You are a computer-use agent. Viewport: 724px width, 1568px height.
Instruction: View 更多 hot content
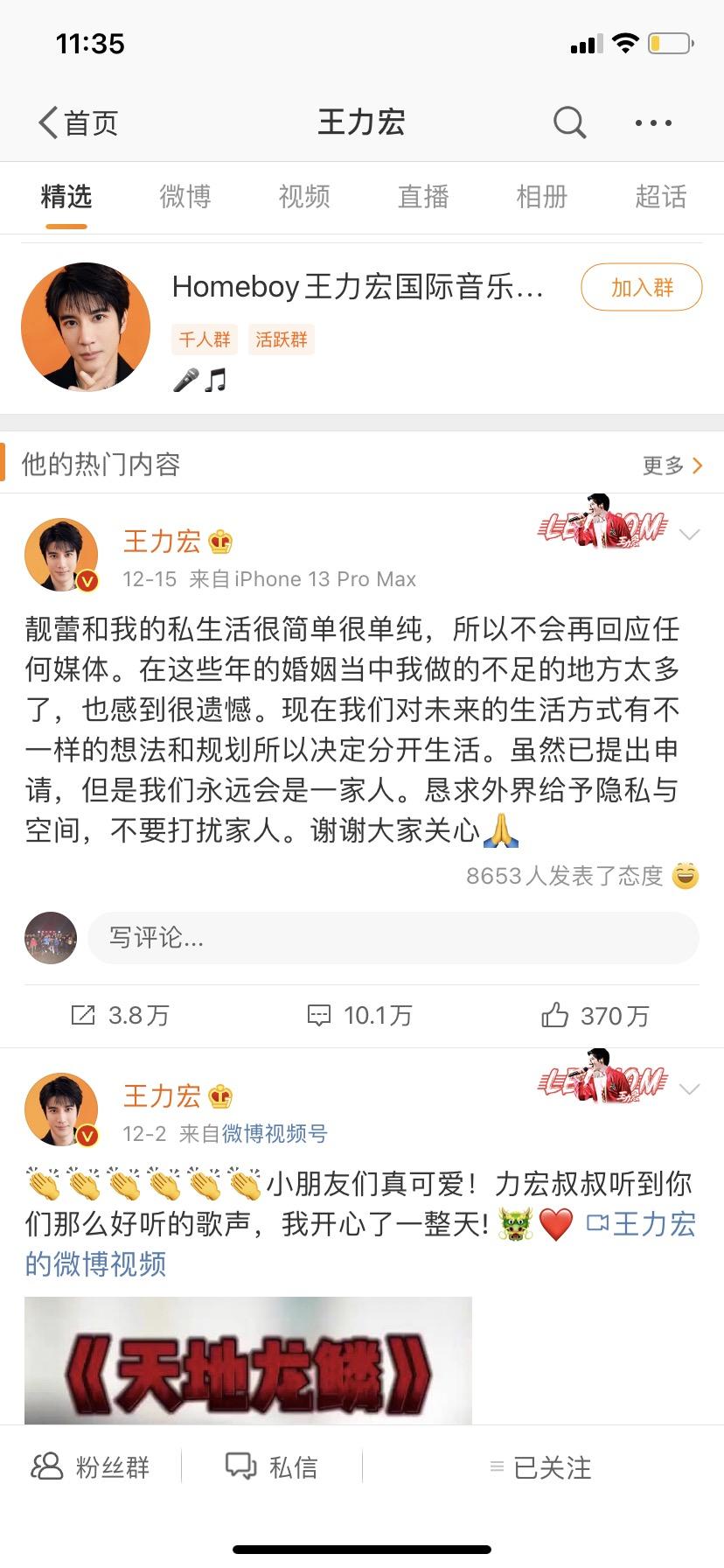(x=672, y=465)
